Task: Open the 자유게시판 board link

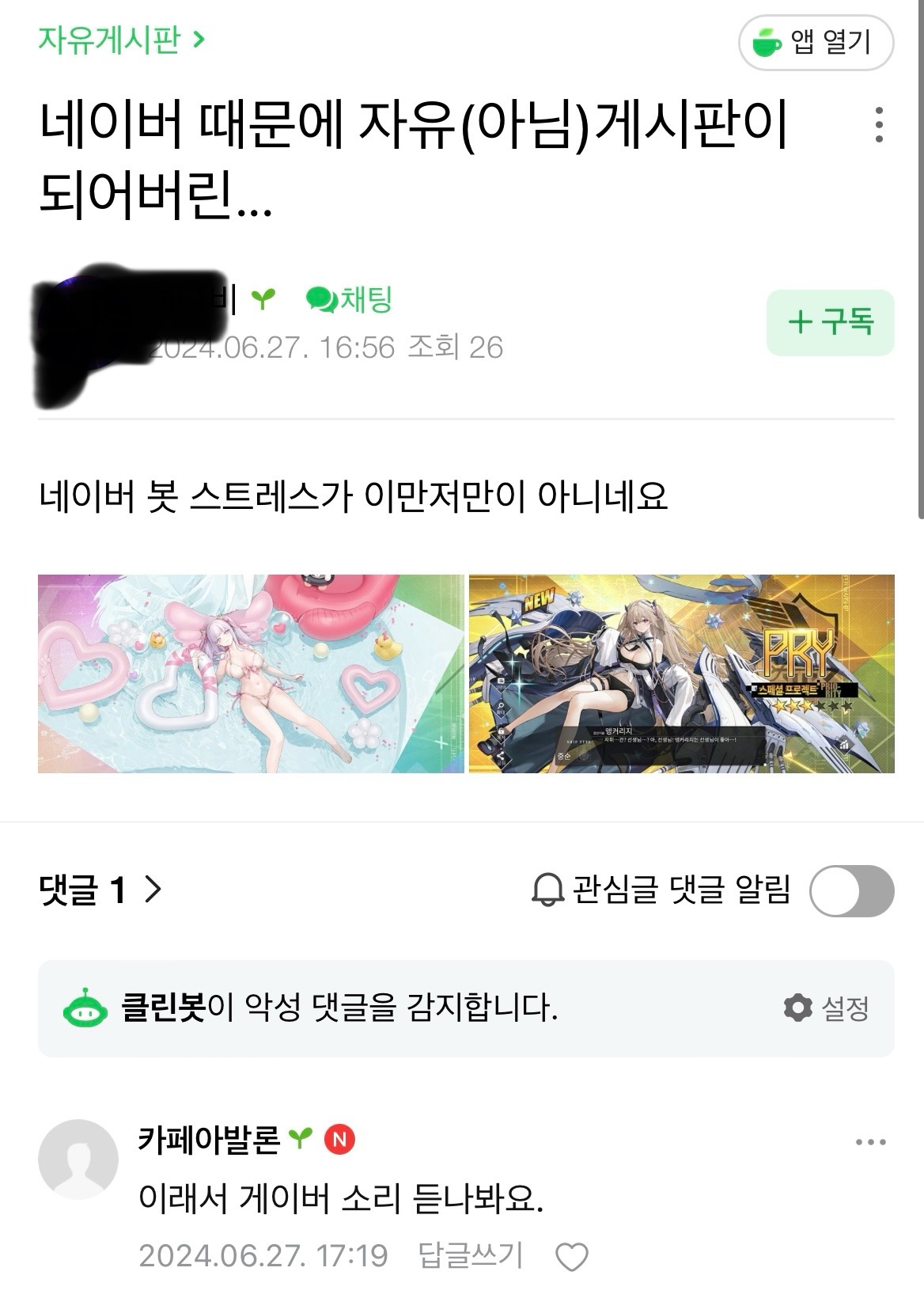Action: [x=120, y=40]
